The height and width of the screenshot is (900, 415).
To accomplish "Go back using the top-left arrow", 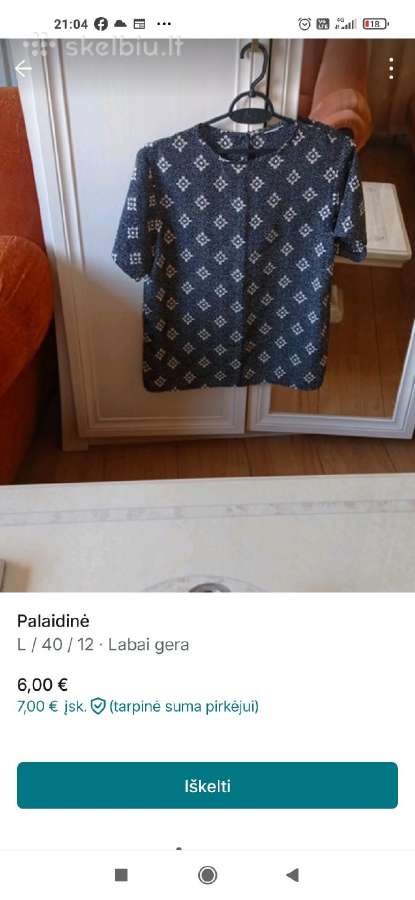I will pyautogui.click(x=23, y=69).
